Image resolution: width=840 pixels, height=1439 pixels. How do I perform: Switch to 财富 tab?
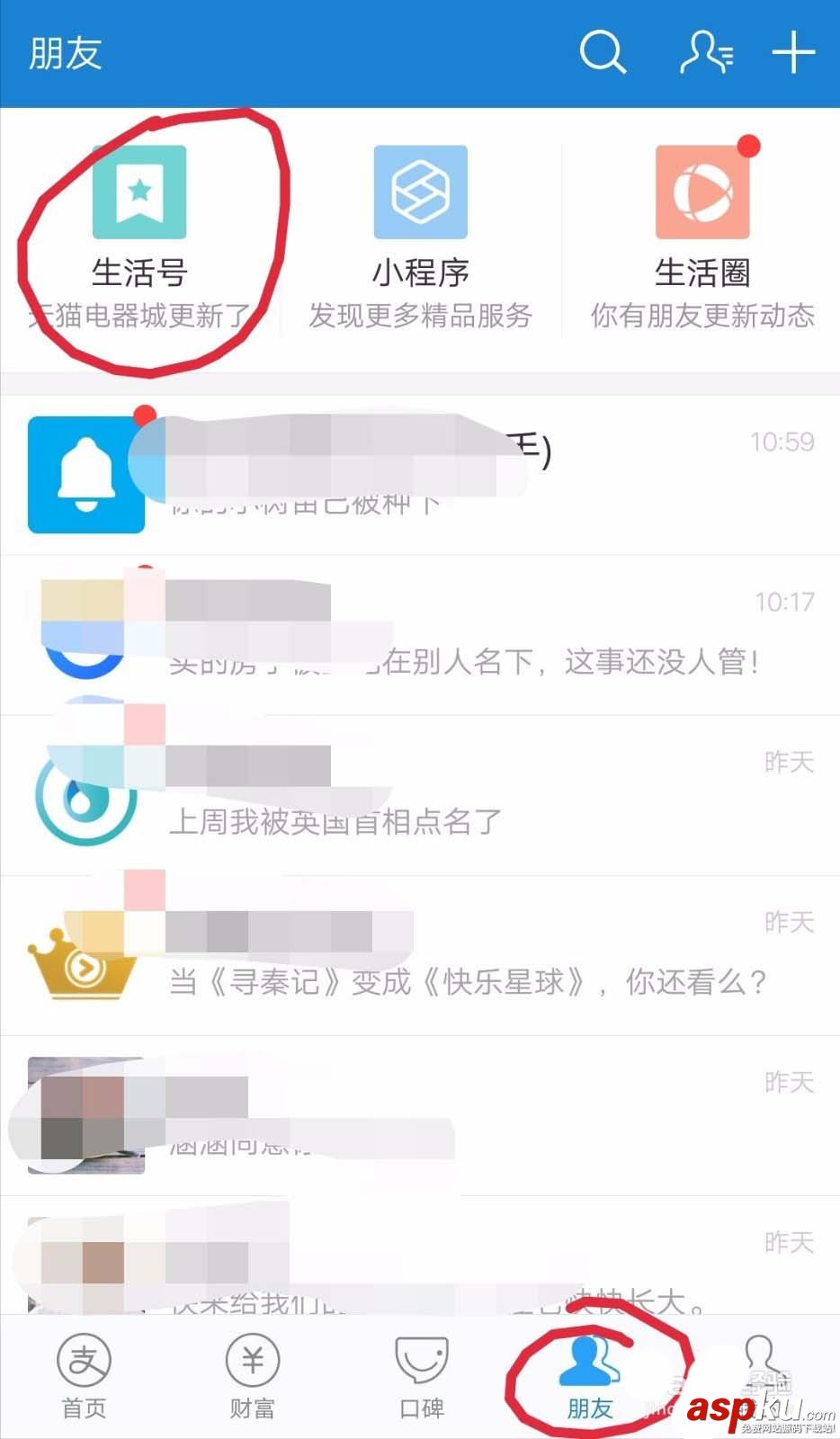(x=252, y=1376)
